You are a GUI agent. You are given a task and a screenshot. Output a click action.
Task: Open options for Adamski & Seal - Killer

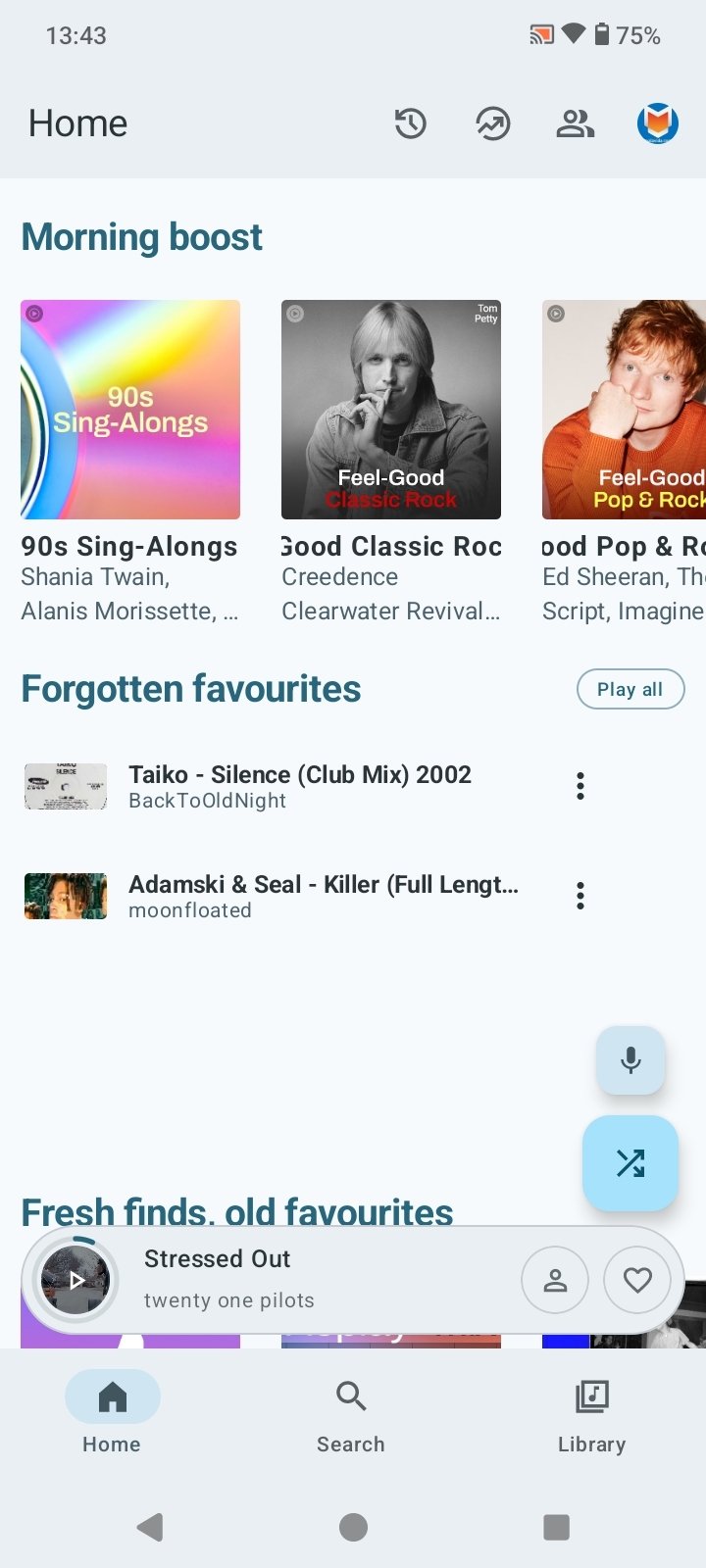580,896
